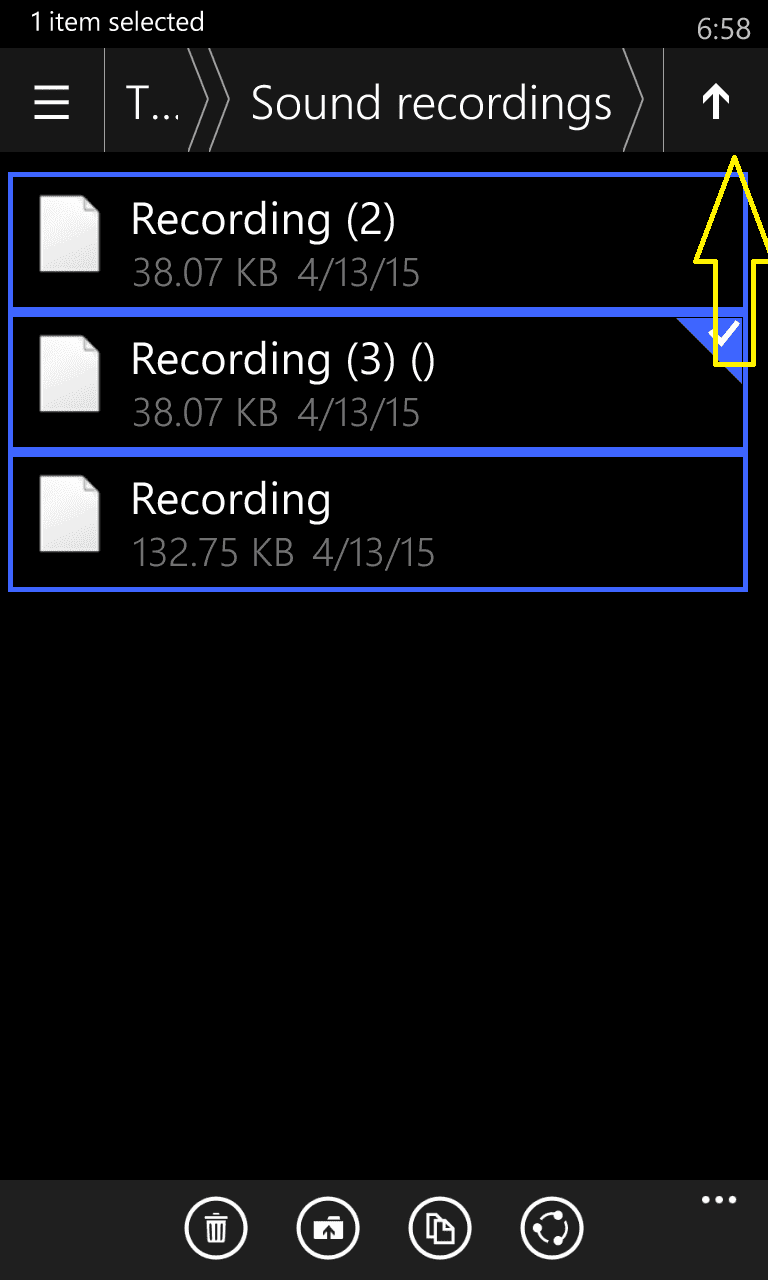
Task: Copy the selected file
Action: [440, 1227]
